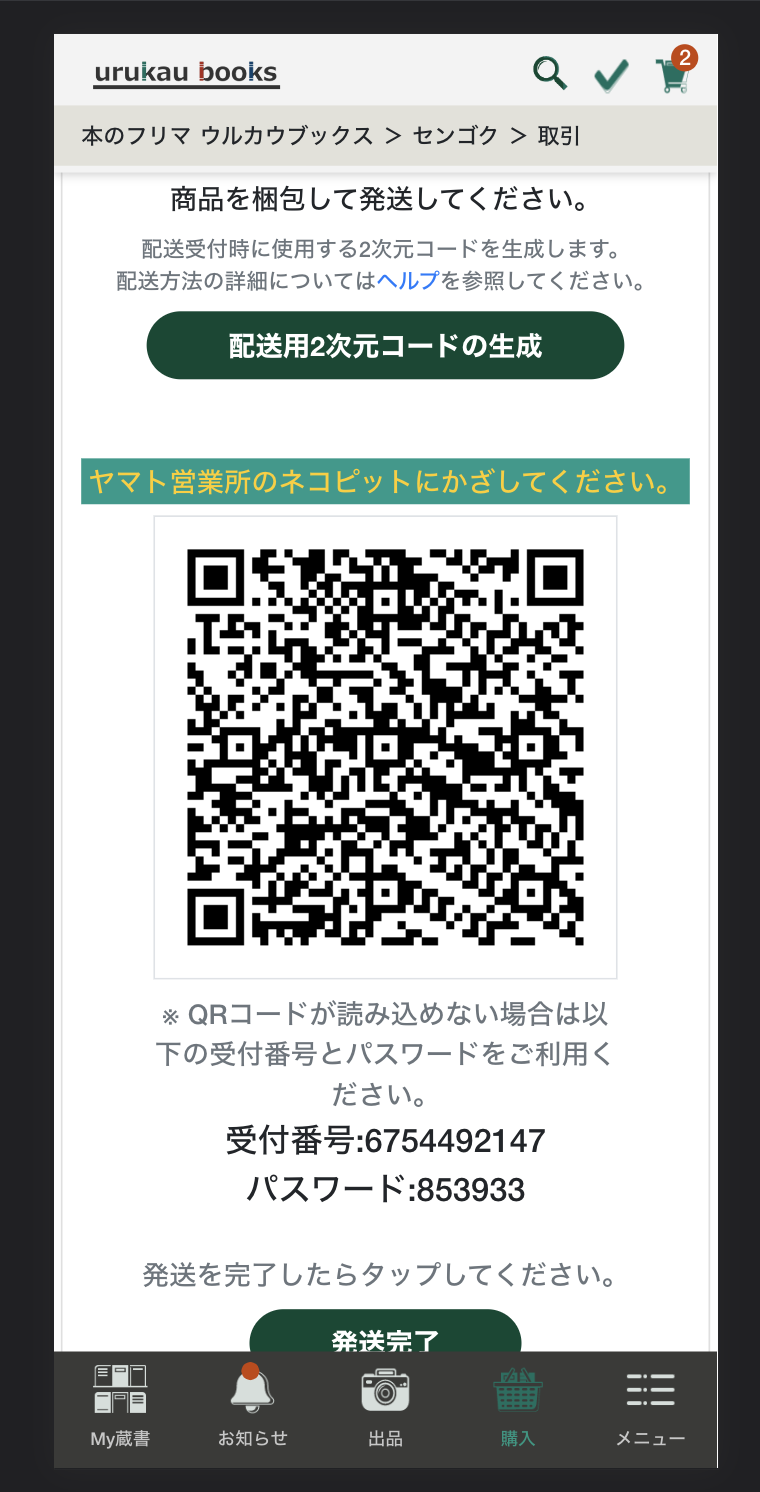This screenshot has width=760, height=1492.
Task: Open the メニュー menu tab
Action: click(650, 1405)
